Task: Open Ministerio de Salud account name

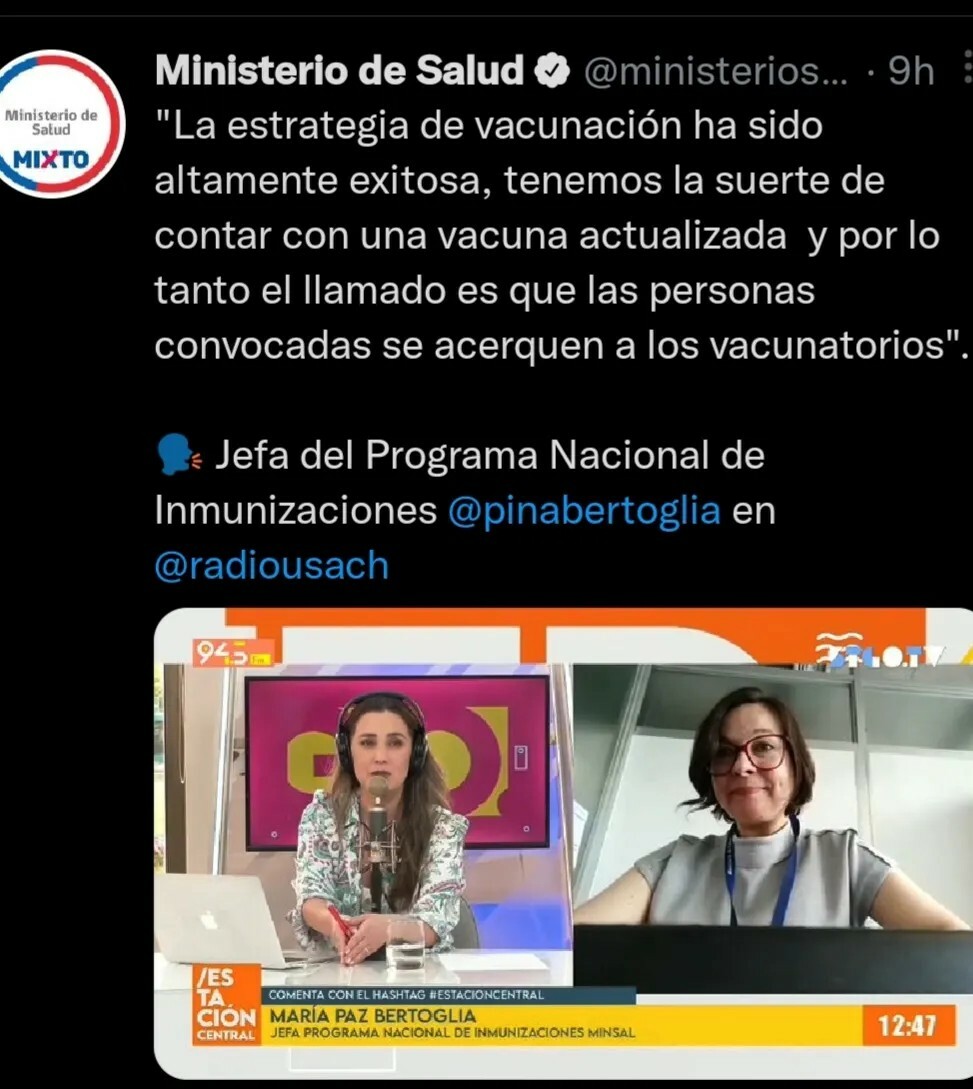Action: tap(339, 70)
